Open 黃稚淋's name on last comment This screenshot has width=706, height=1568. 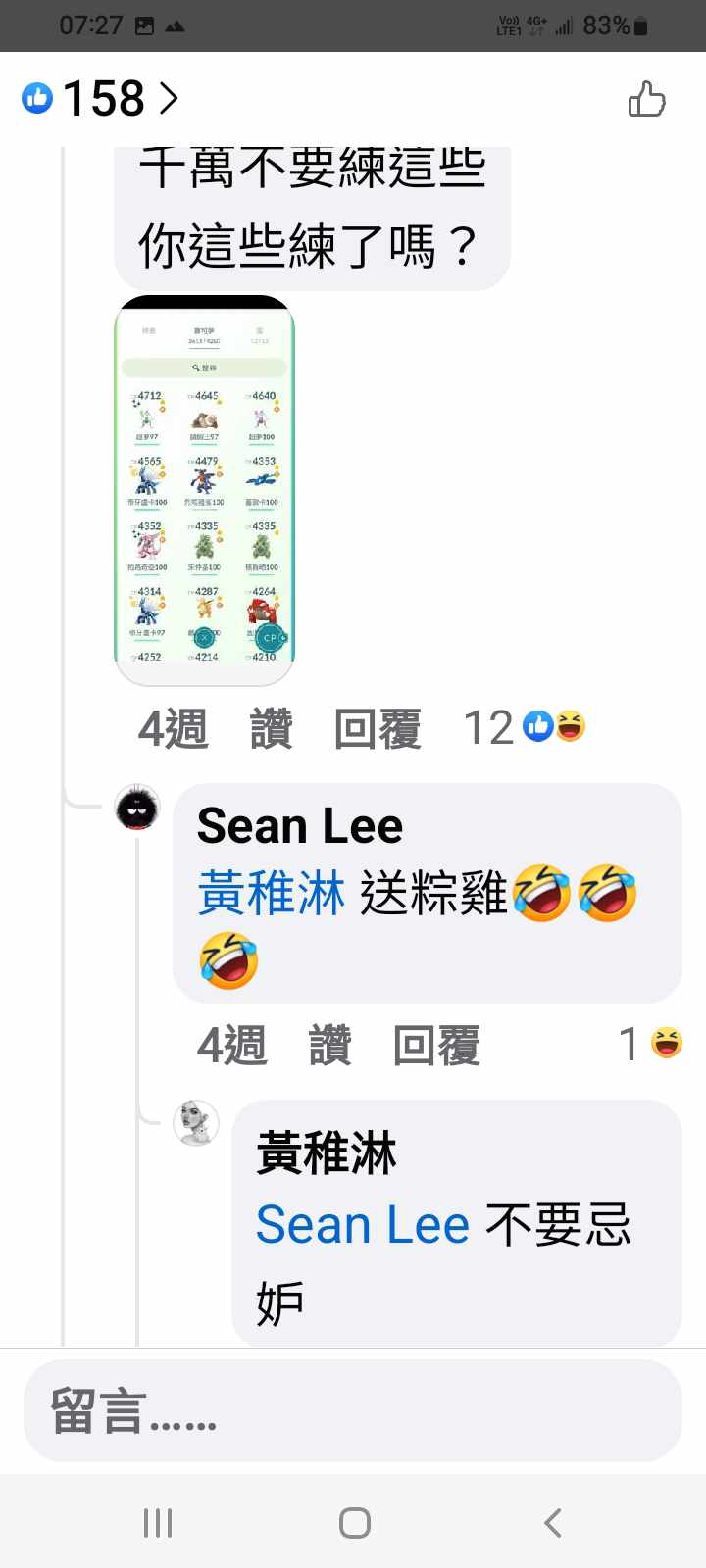pos(327,1152)
